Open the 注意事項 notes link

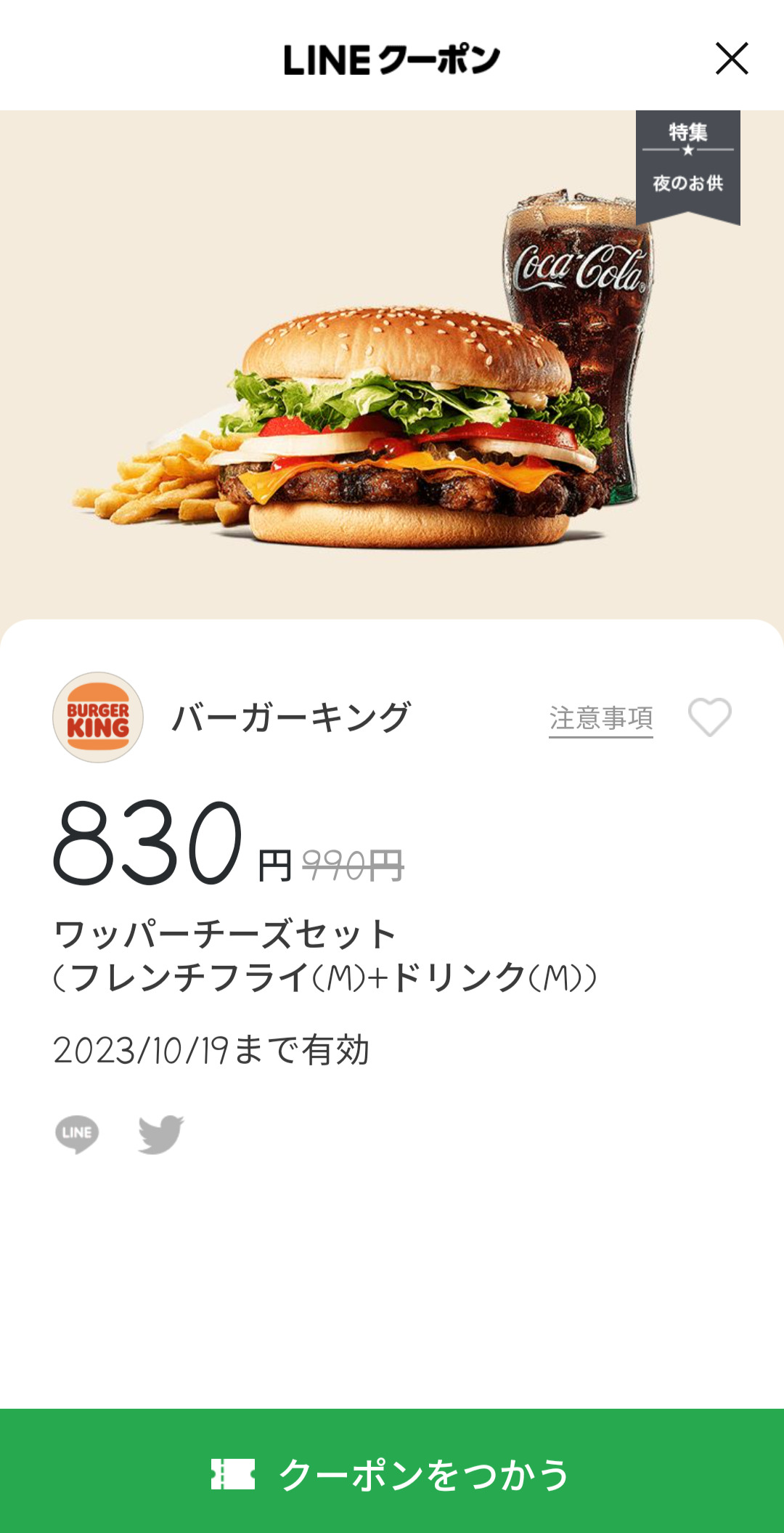(x=600, y=718)
